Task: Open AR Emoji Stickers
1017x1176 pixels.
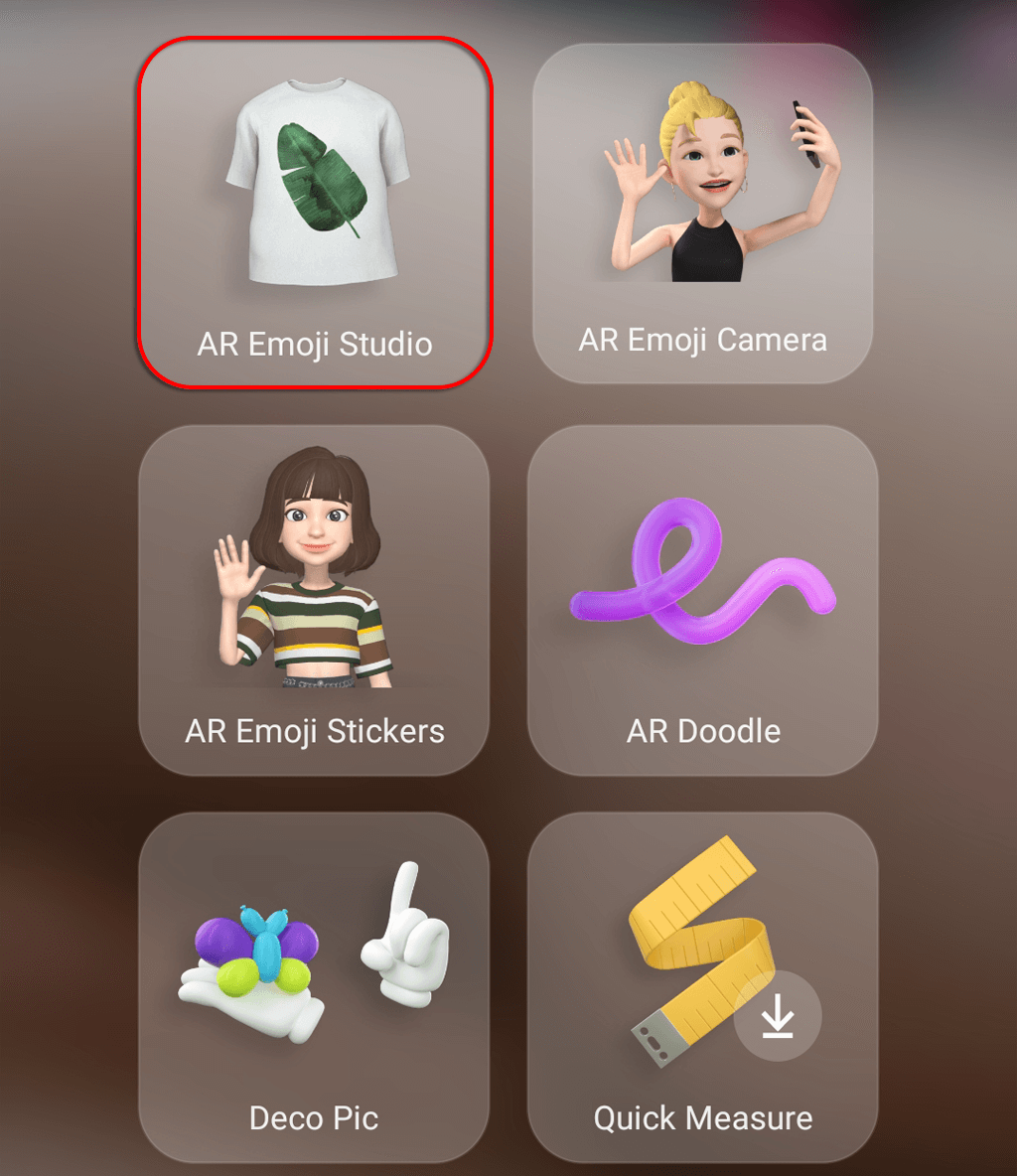Action: [x=315, y=600]
